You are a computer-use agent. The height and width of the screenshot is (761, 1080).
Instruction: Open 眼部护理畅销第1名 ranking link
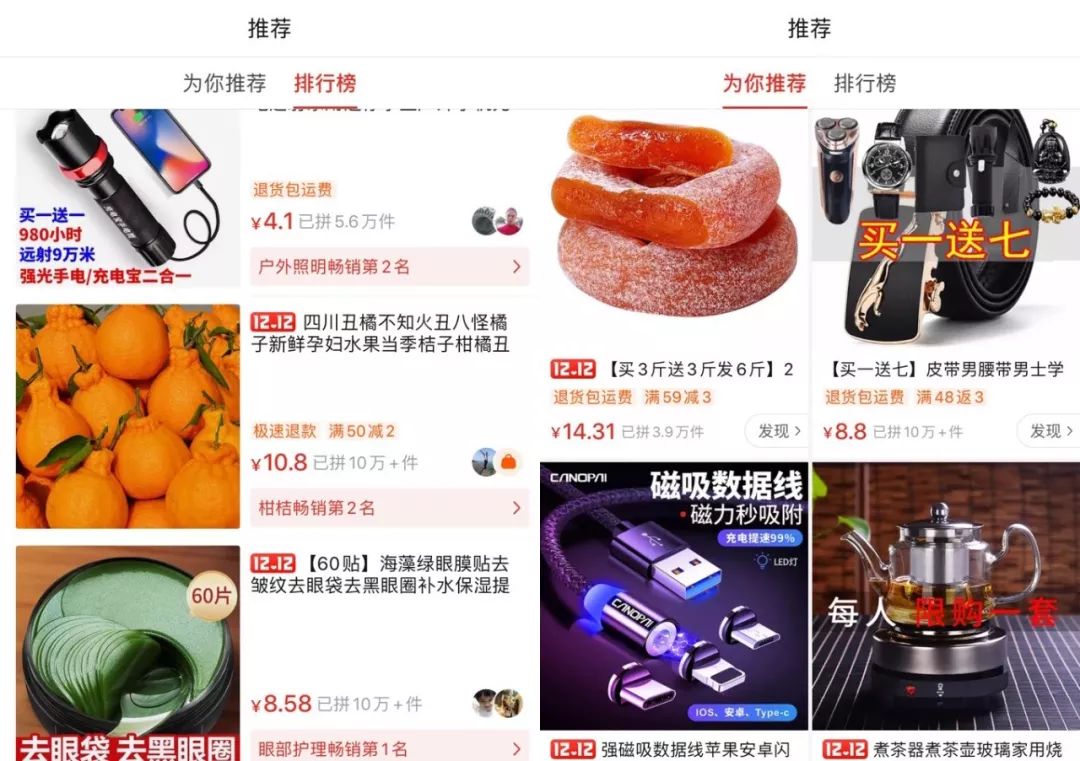389,748
